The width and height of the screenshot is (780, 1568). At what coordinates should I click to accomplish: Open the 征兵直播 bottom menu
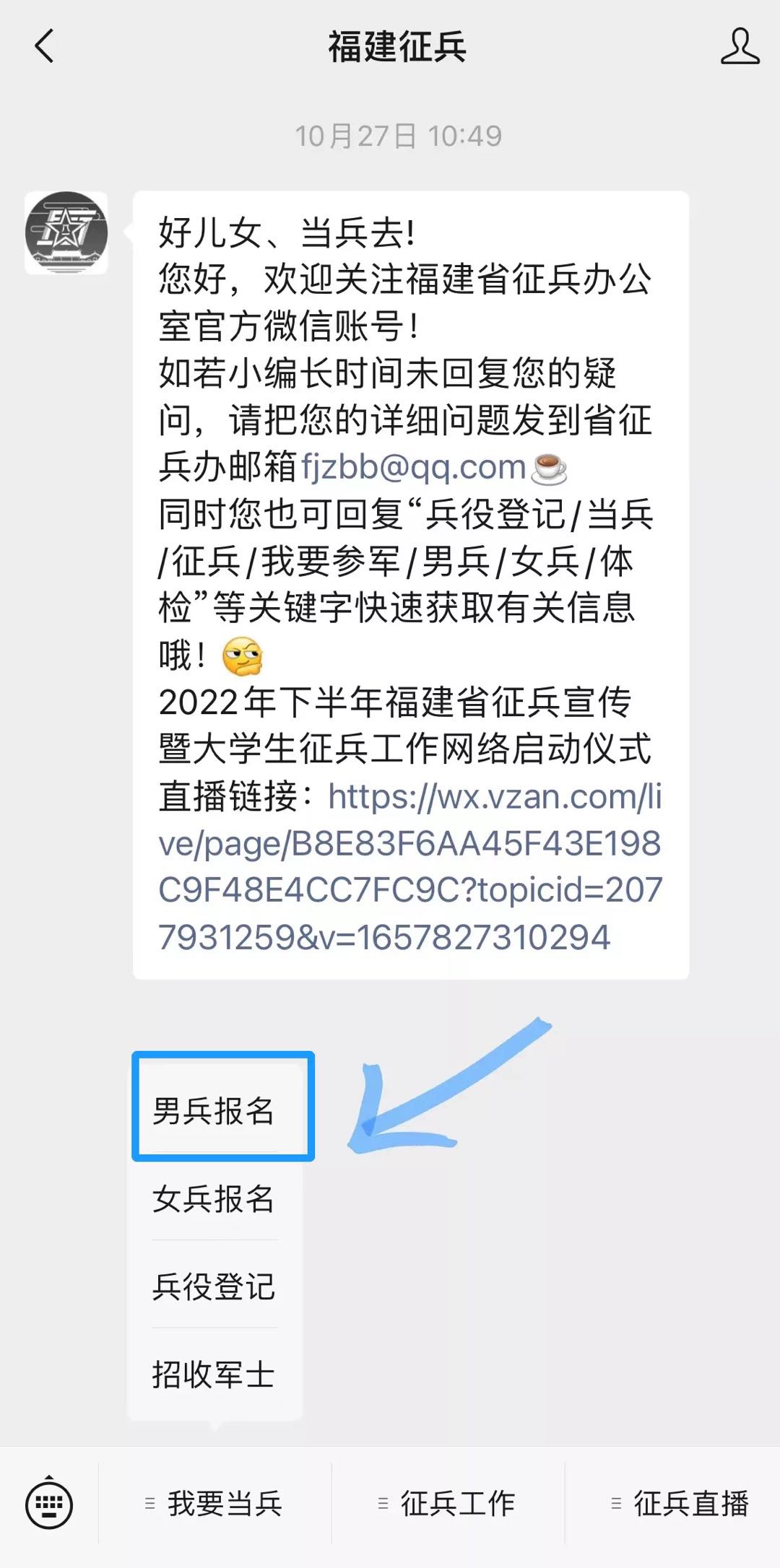[x=680, y=1504]
